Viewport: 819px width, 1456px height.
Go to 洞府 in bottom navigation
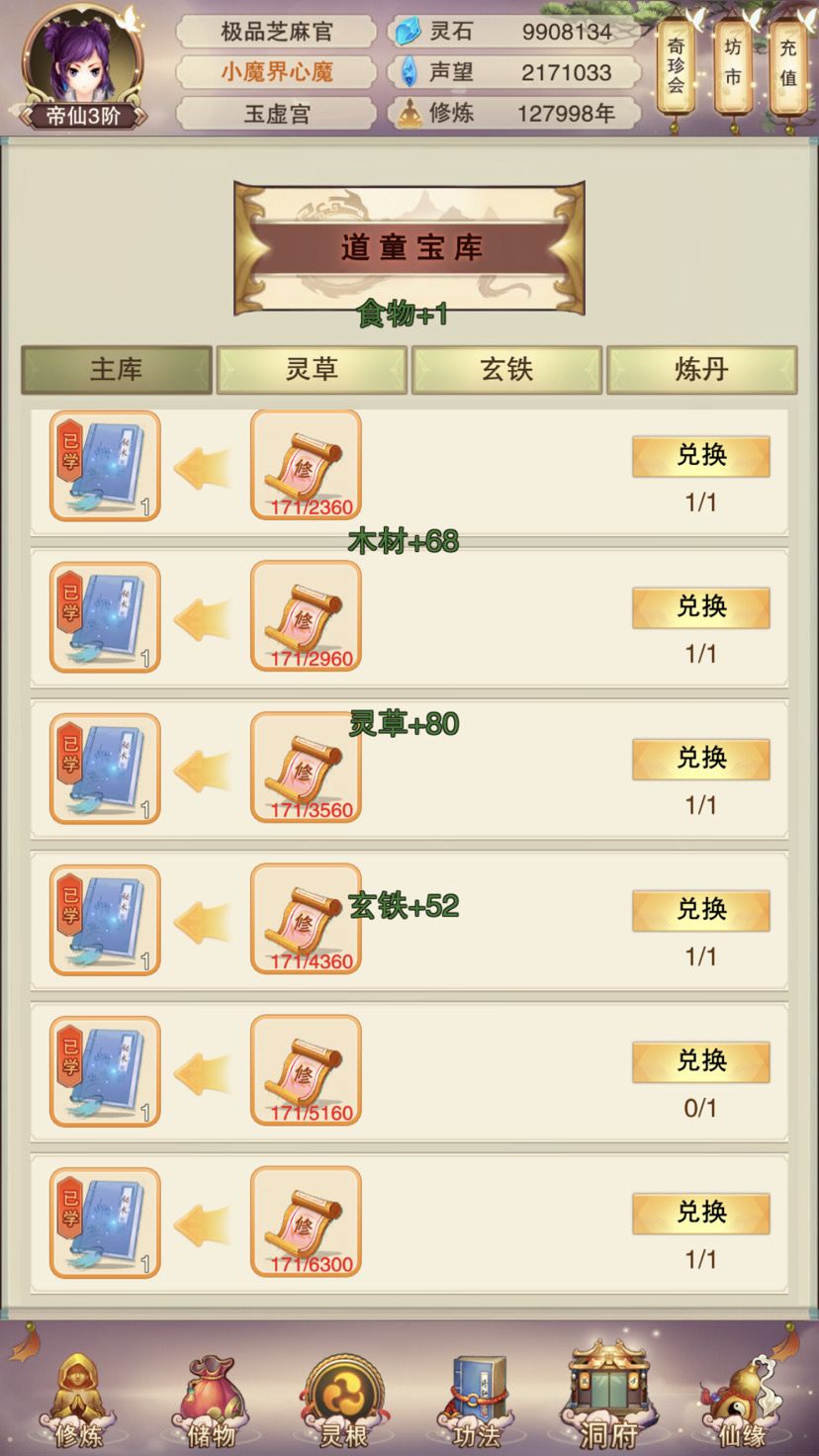coord(609,1395)
